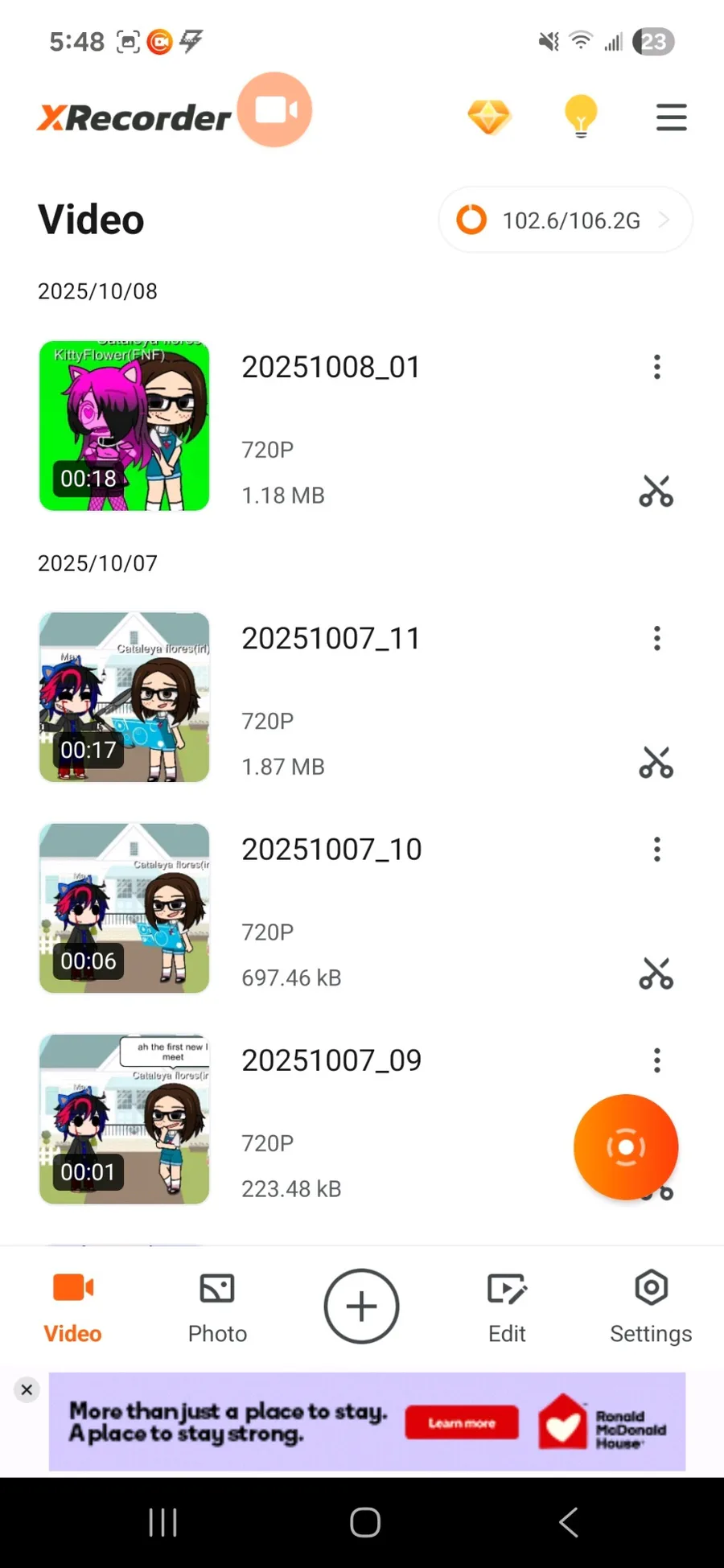Trim video 20251007_10 with scissors
724x1568 pixels.
pos(656,973)
